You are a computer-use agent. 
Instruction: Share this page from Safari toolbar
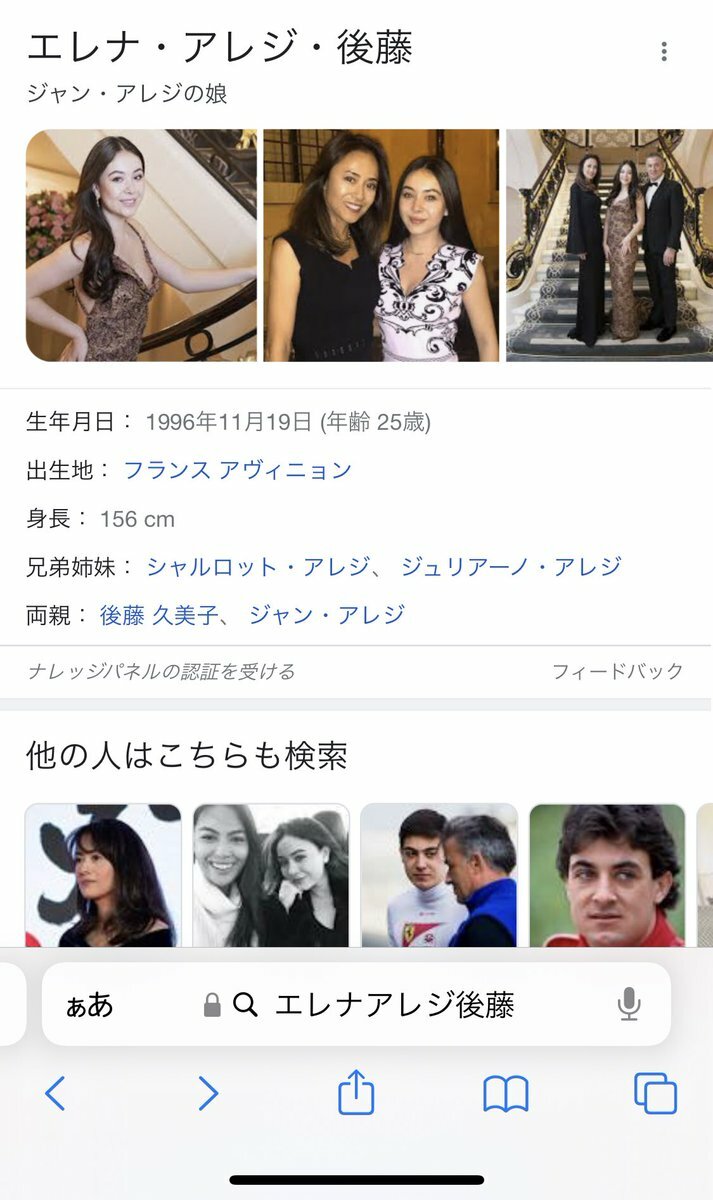pos(356,1094)
